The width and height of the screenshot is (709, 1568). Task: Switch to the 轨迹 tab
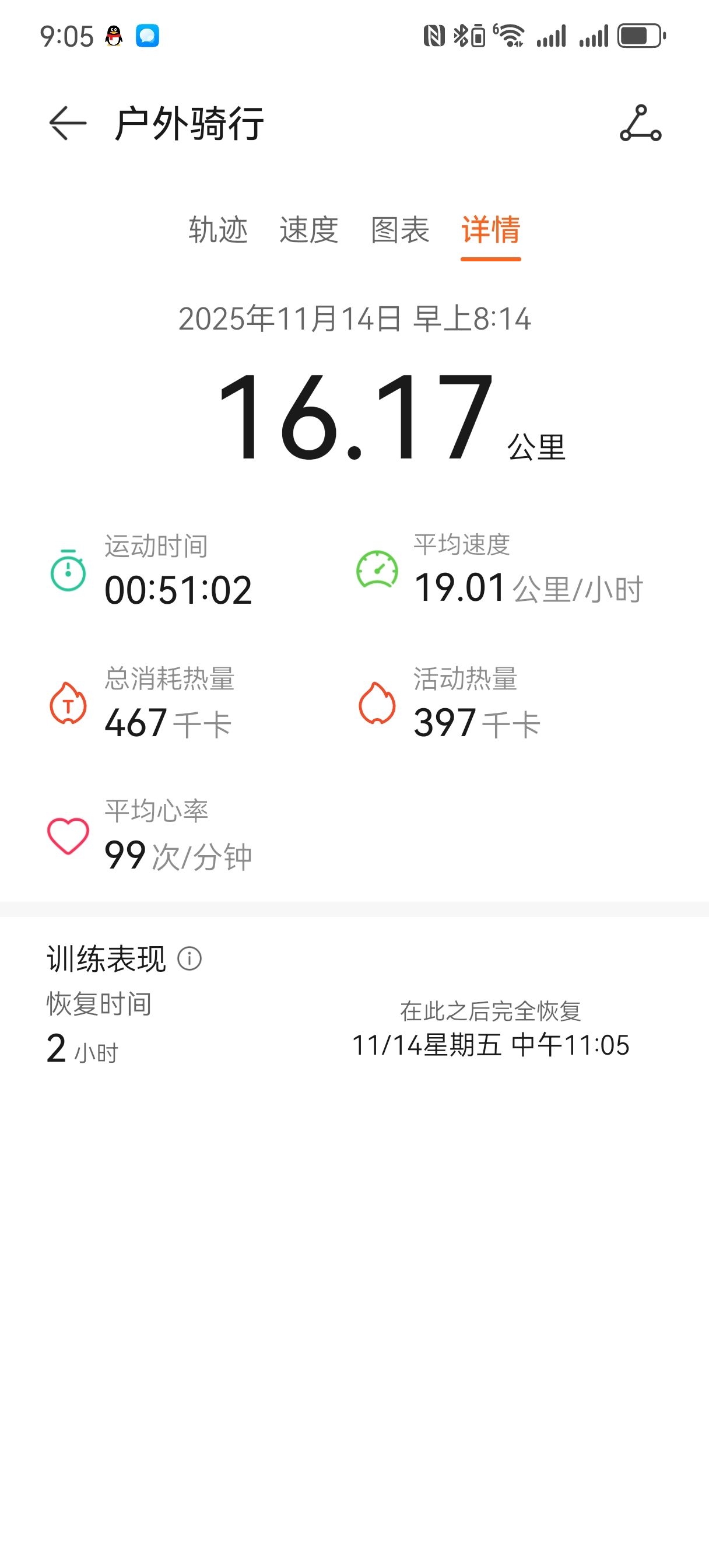pos(218,230)
